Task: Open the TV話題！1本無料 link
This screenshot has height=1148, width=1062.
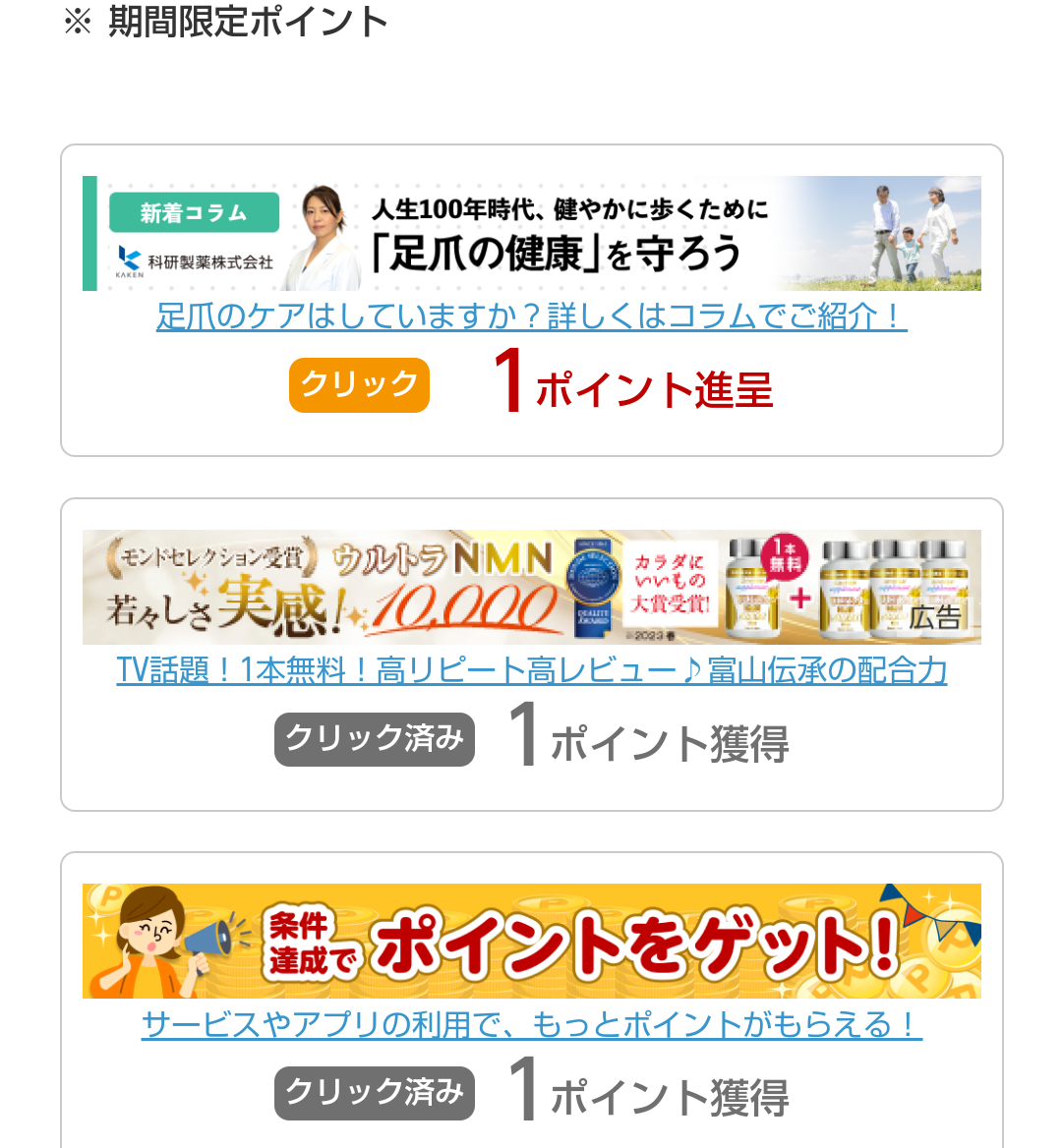Action: [531, 670]
